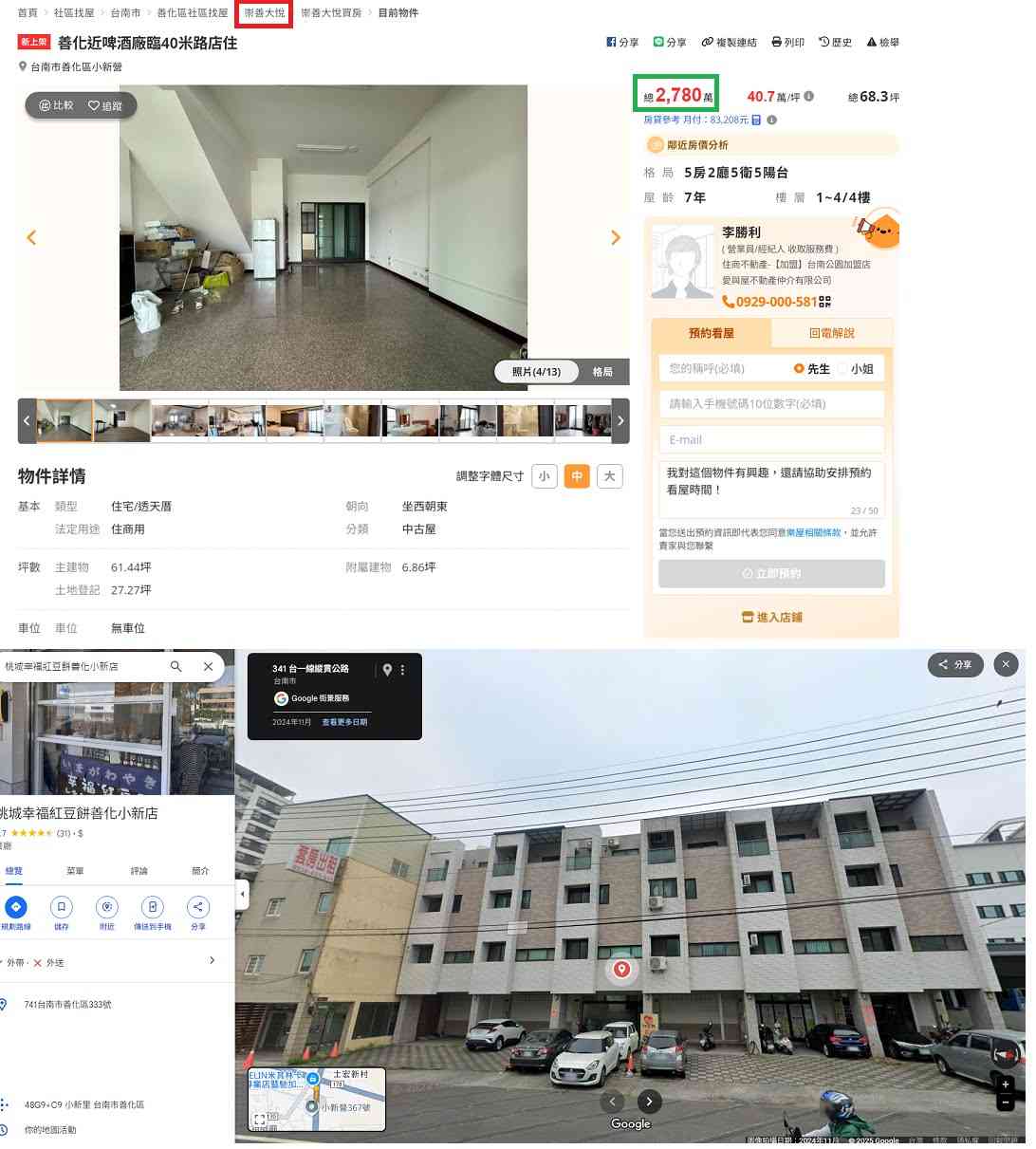The image size is (1036, 1149).
Task: Tap the E-mail input field
Action: pyautogui.click(x=770, y=440)
